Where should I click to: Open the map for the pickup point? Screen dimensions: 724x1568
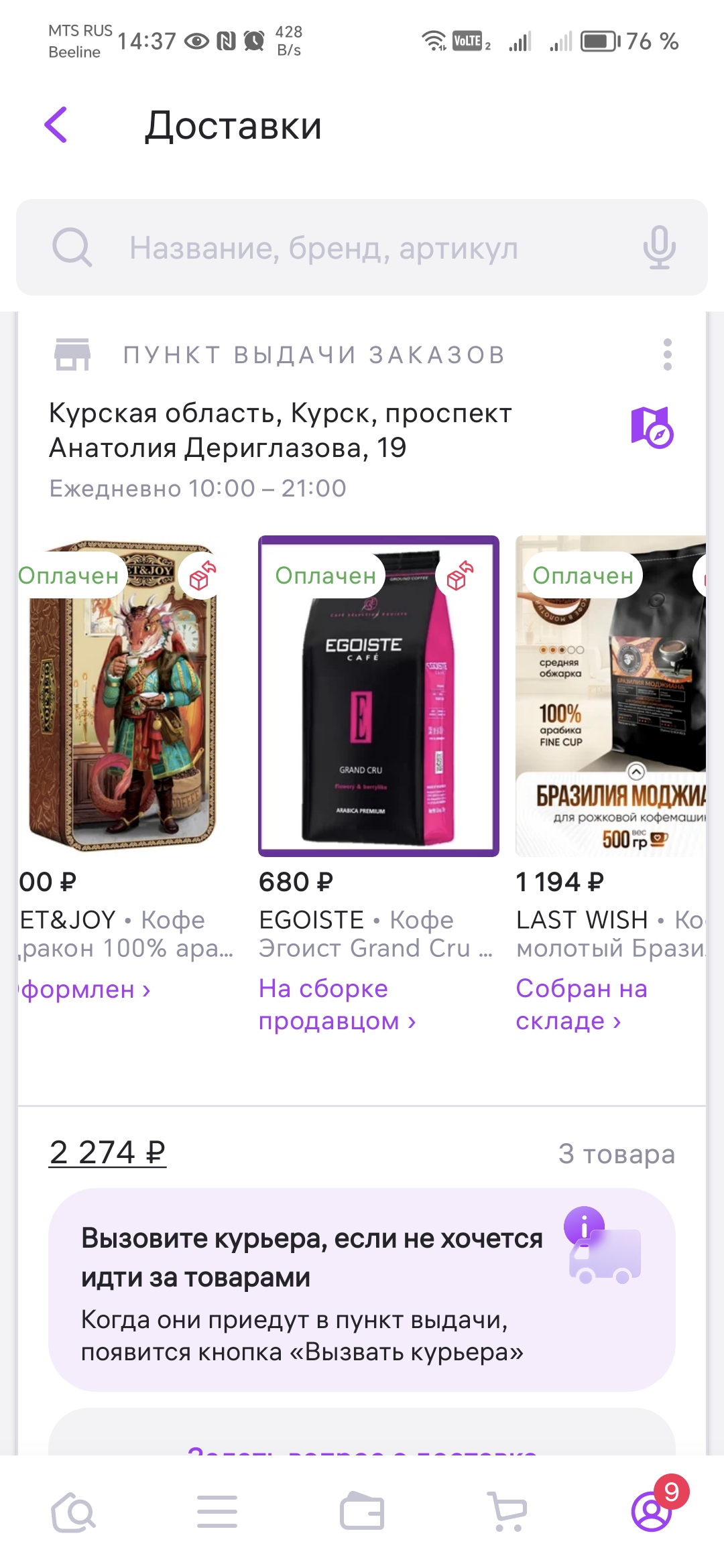coord(649,427)
